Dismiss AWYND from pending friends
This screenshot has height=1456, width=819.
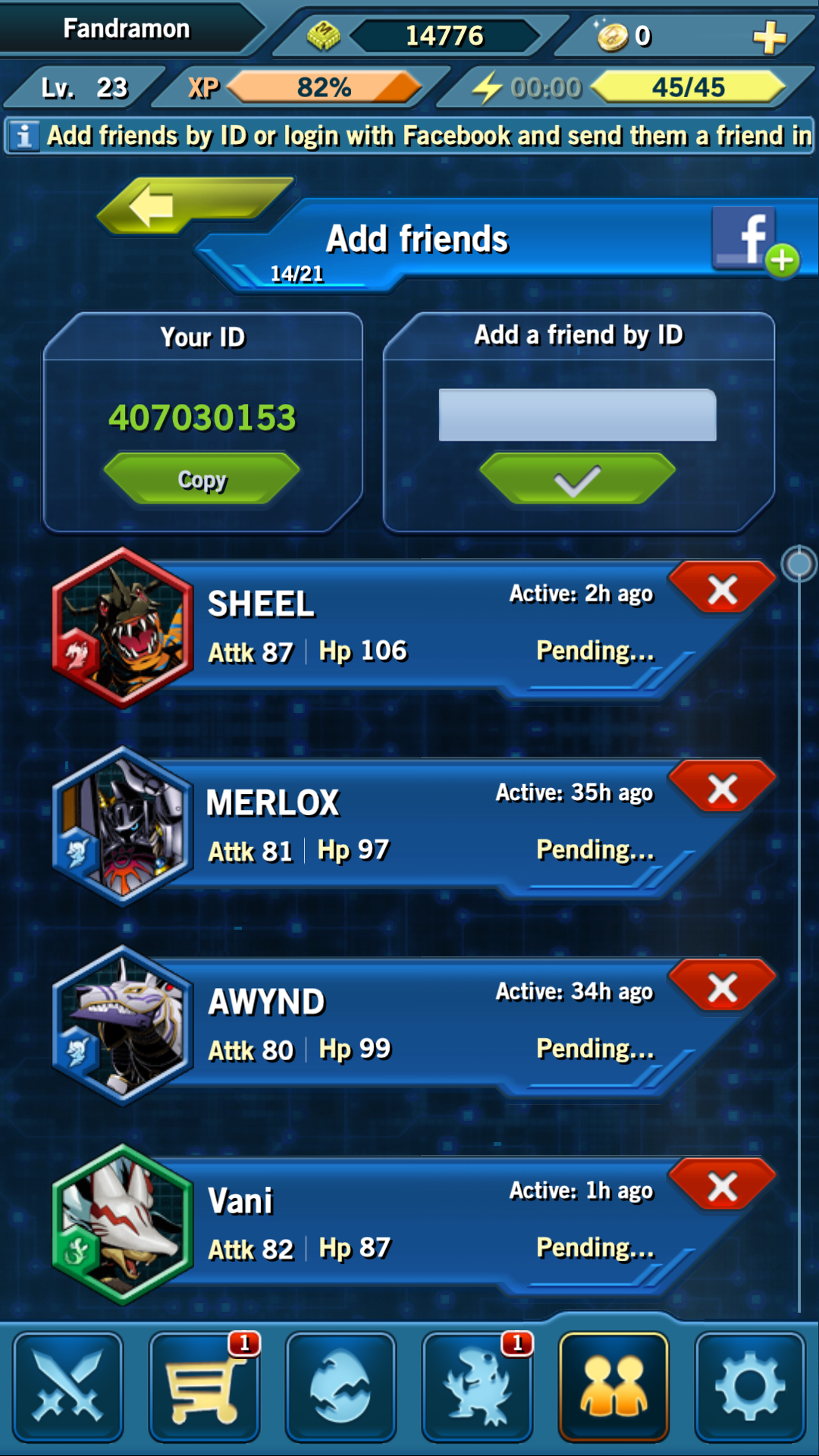click(x=722, y=987)
